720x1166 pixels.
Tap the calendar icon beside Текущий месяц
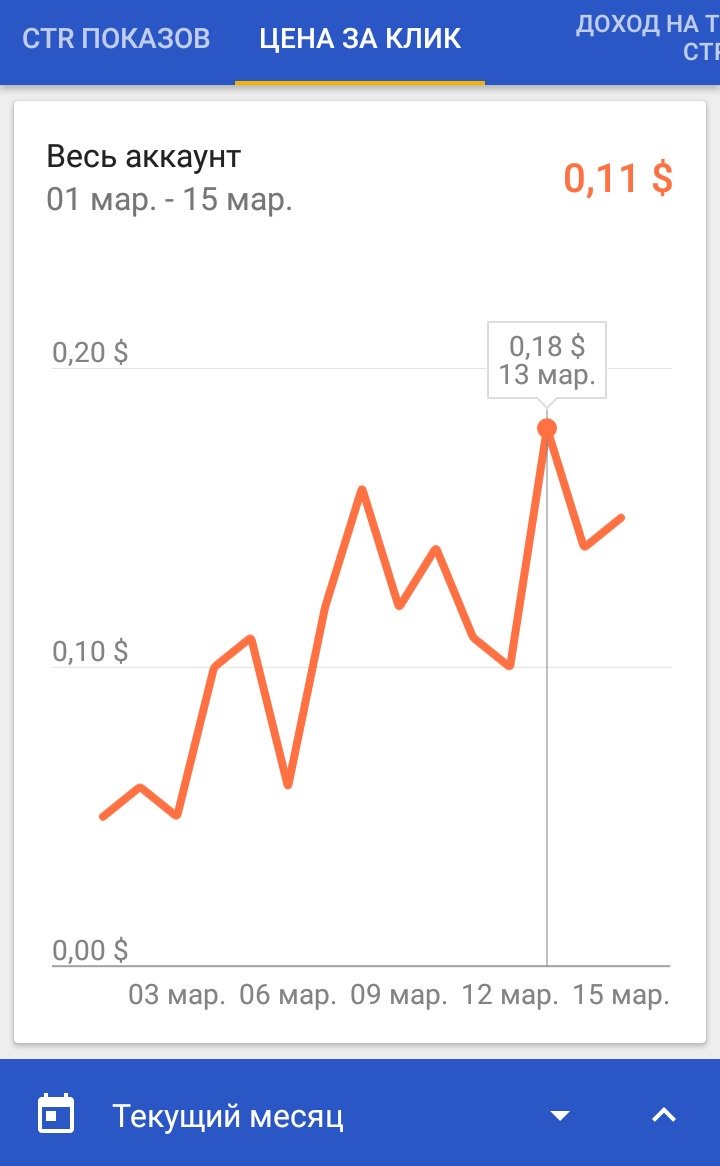click(x=56, y=1114)
